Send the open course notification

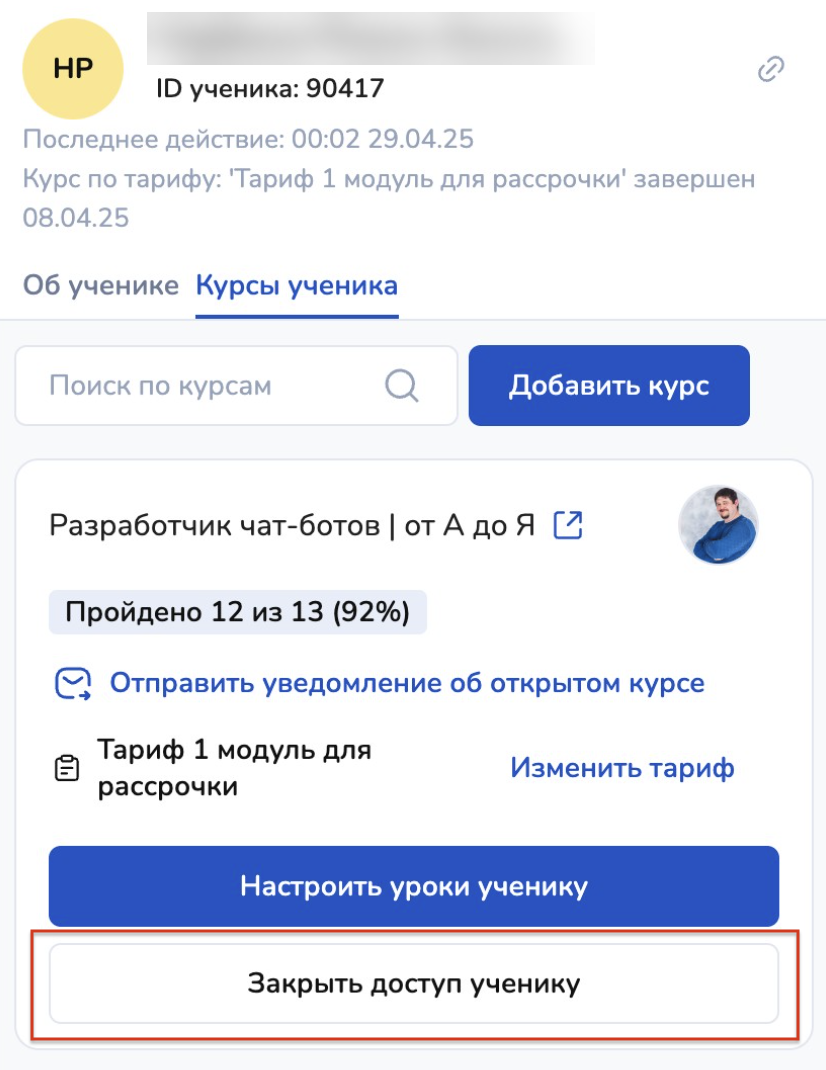pos(406,683)
